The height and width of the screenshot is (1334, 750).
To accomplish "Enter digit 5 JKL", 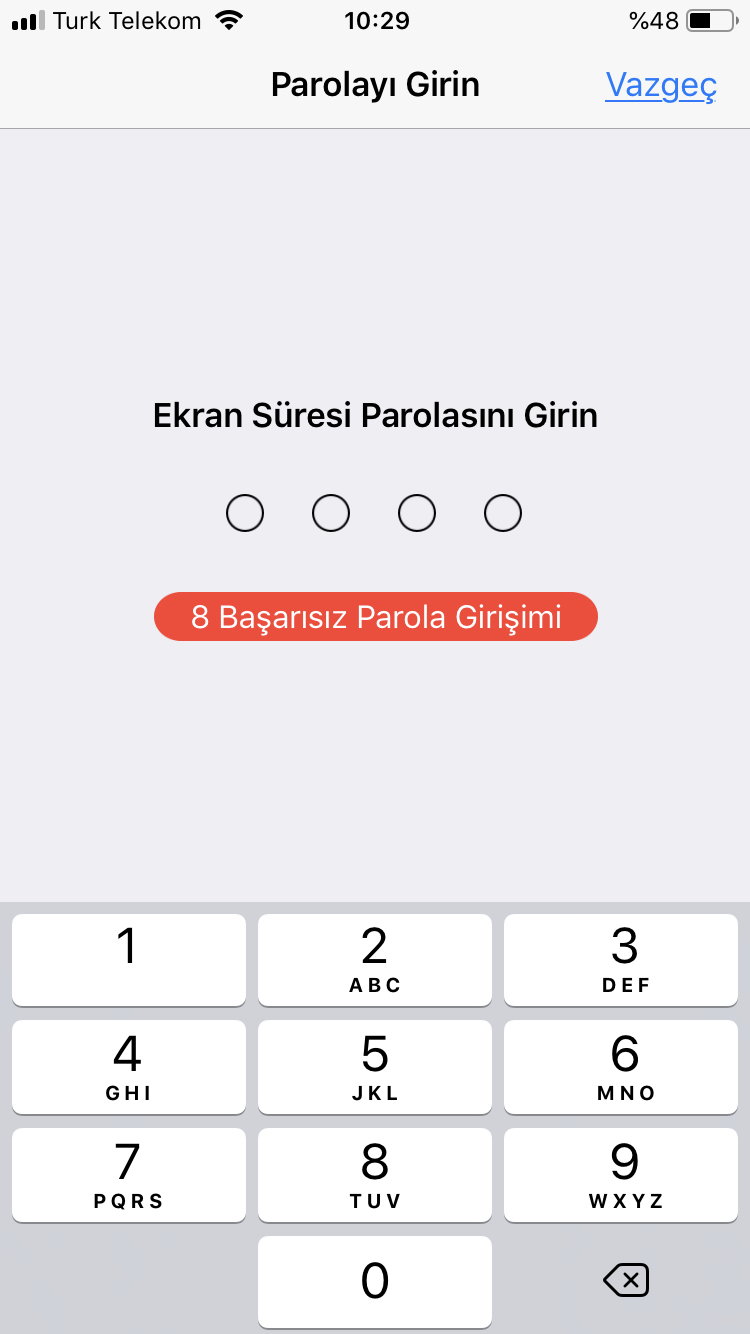I will point(374,1066).
